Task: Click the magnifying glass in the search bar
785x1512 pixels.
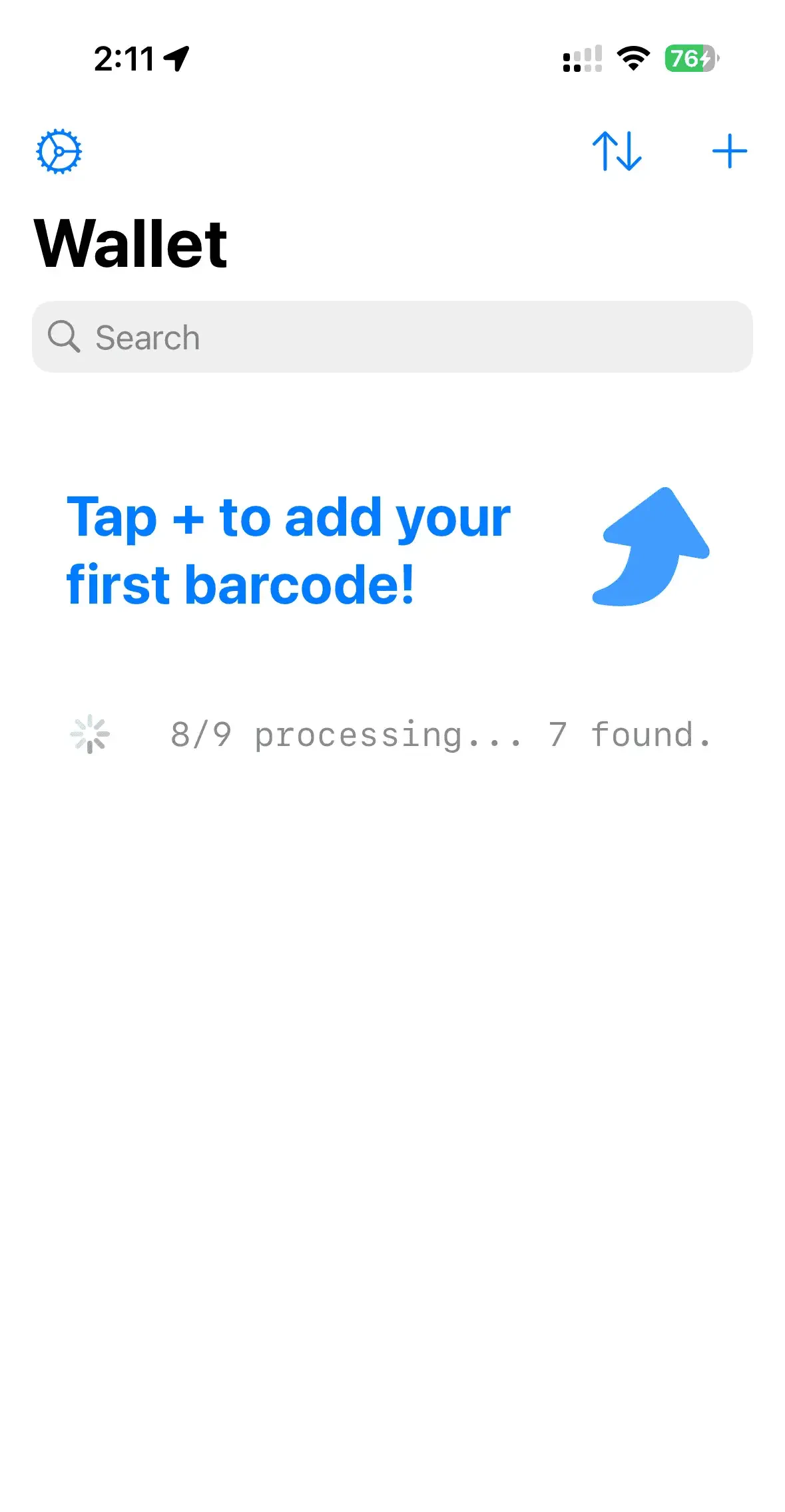Action: (x=64, y=337)
